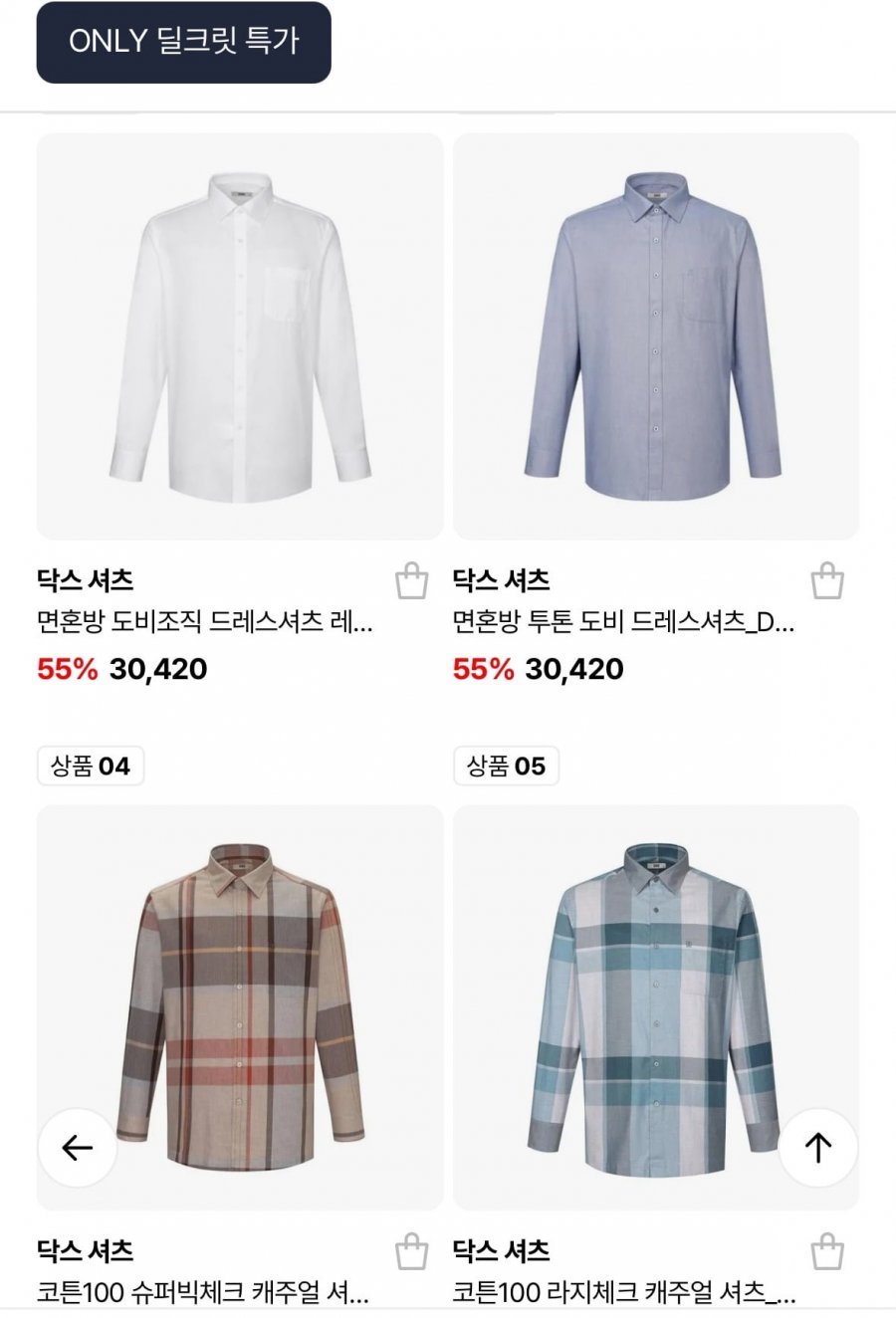Open the blue 면혼방 투톤 도비 드레스셔츠 product
The image size is (896, 1318).
tap(655, 336)
